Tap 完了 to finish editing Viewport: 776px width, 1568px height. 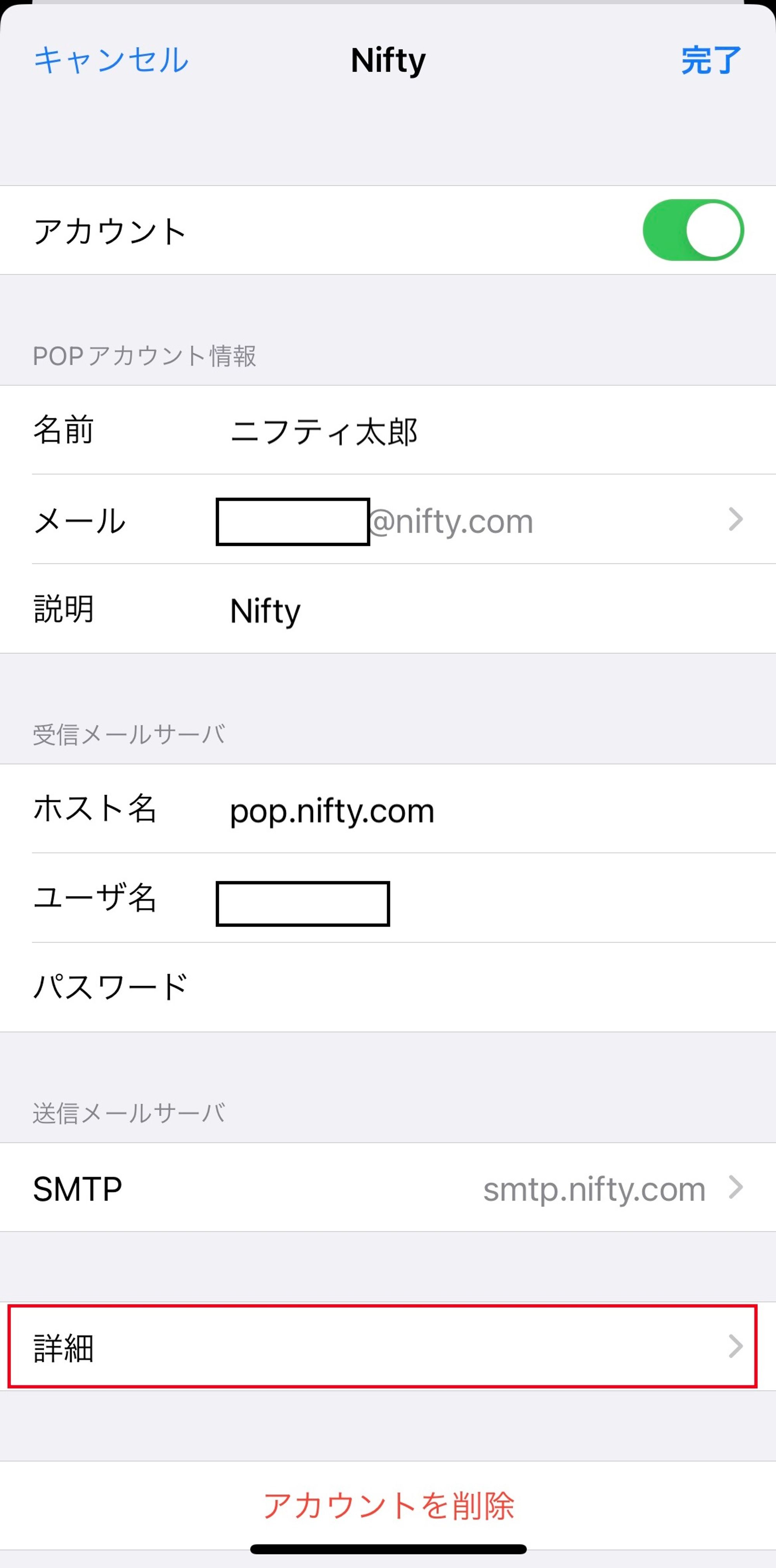[x=710, y=61]
